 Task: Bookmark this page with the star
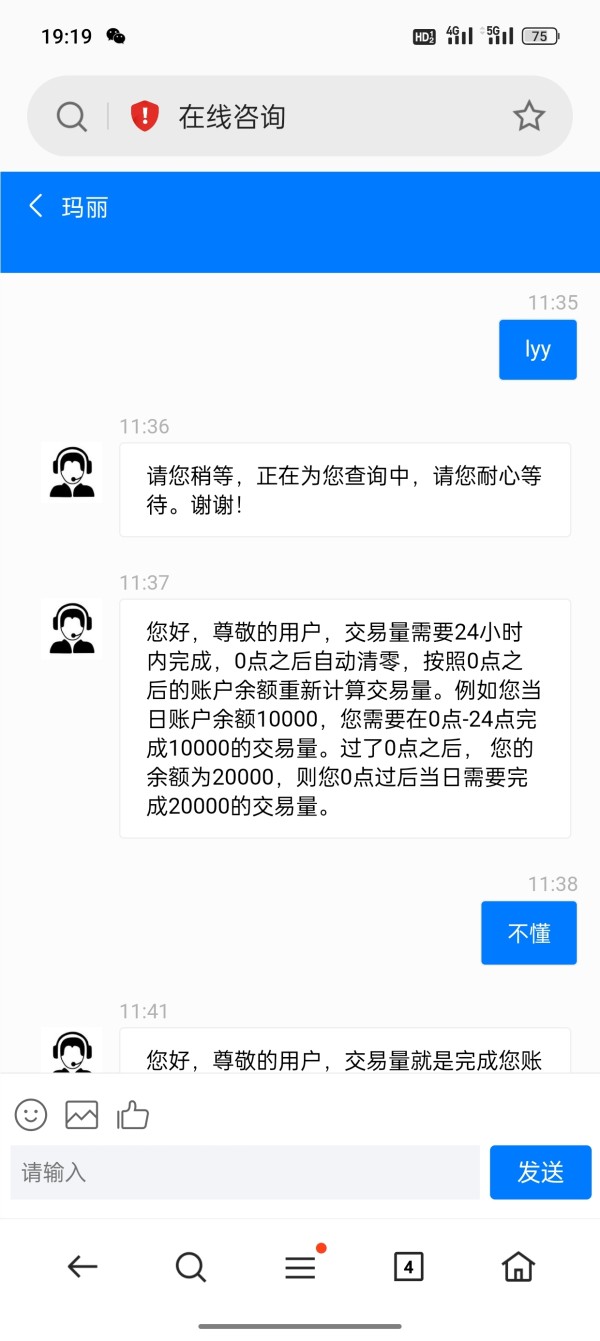coord(529,117)
